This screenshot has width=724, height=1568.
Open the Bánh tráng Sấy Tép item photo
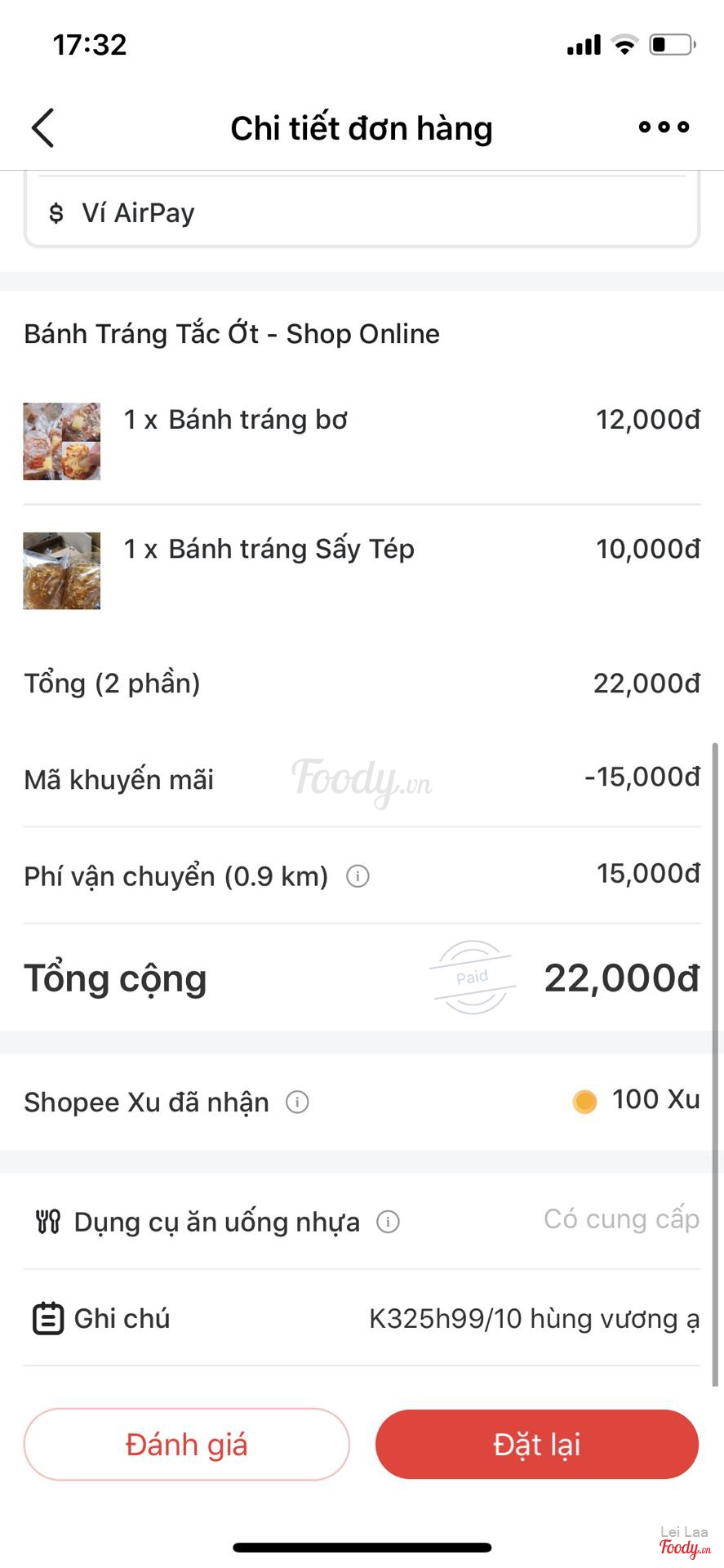[62, 571]
